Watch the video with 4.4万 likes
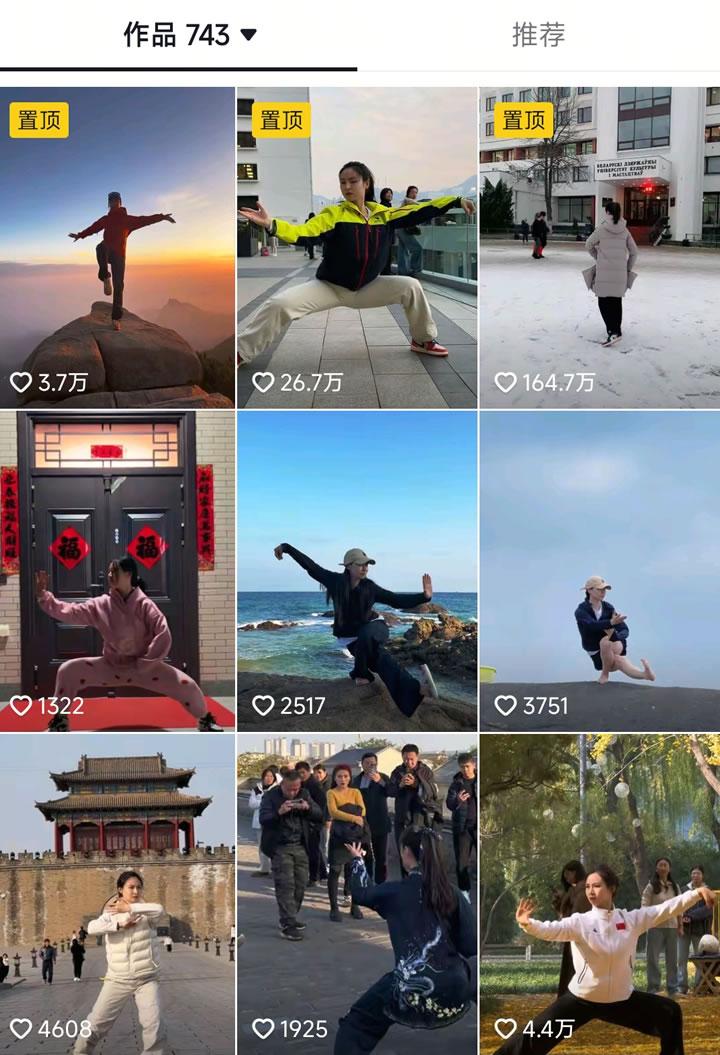Viewport: 720px width, 1055px height. click(599, 894)
